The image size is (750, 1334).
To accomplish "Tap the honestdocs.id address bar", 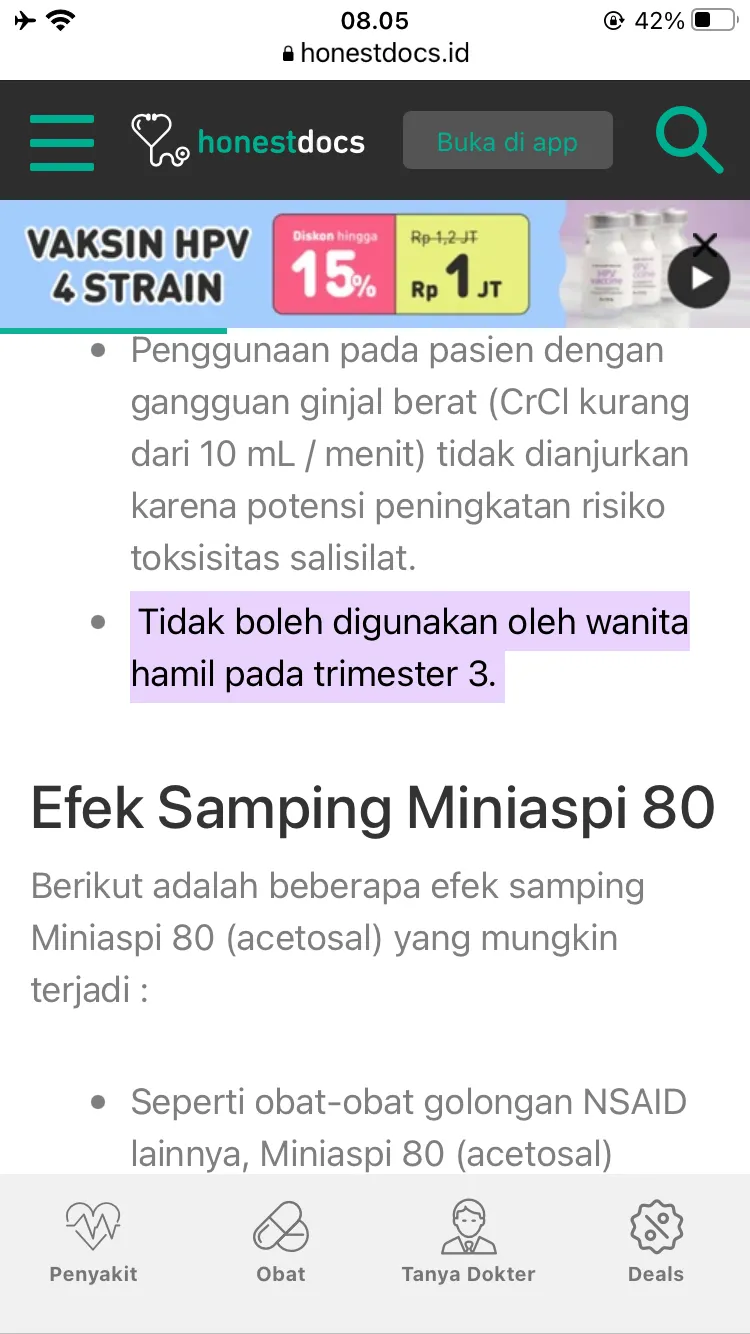I will click(x=375, y=52).
